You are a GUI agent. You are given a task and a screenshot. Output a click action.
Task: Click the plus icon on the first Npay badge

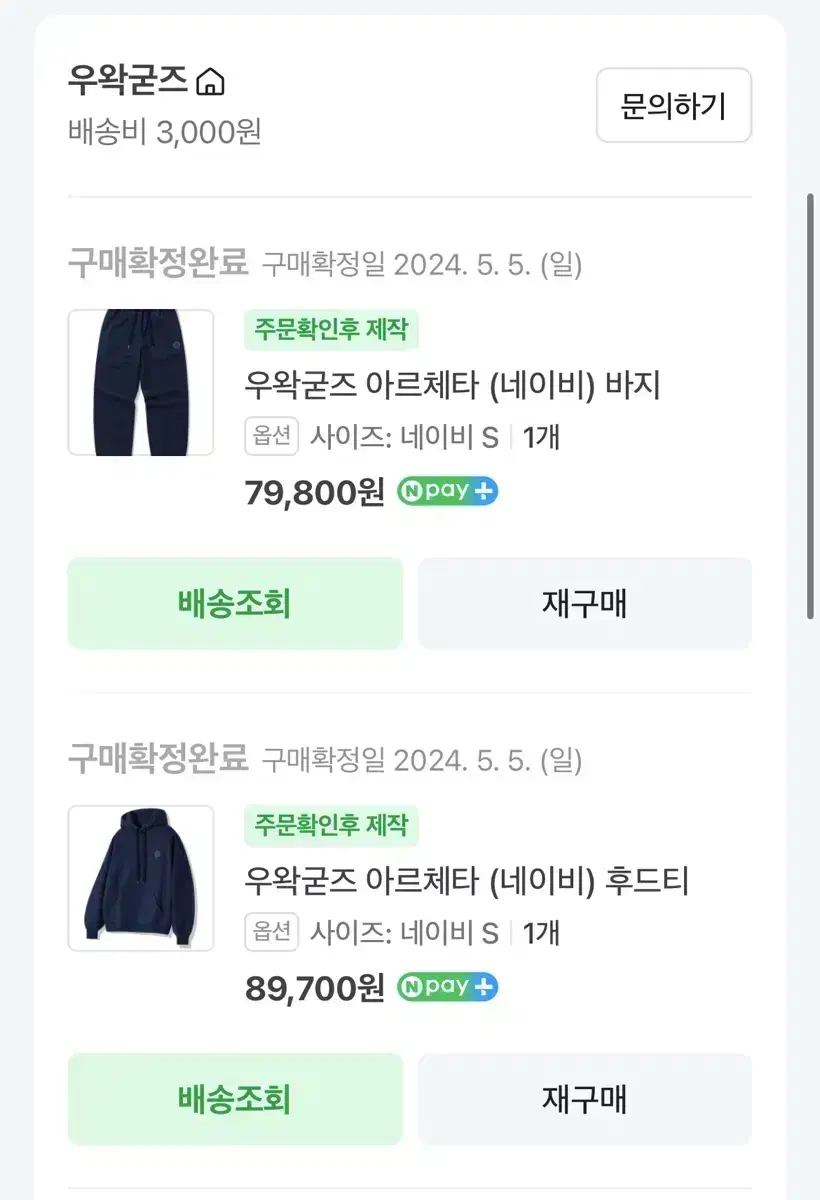482,491
